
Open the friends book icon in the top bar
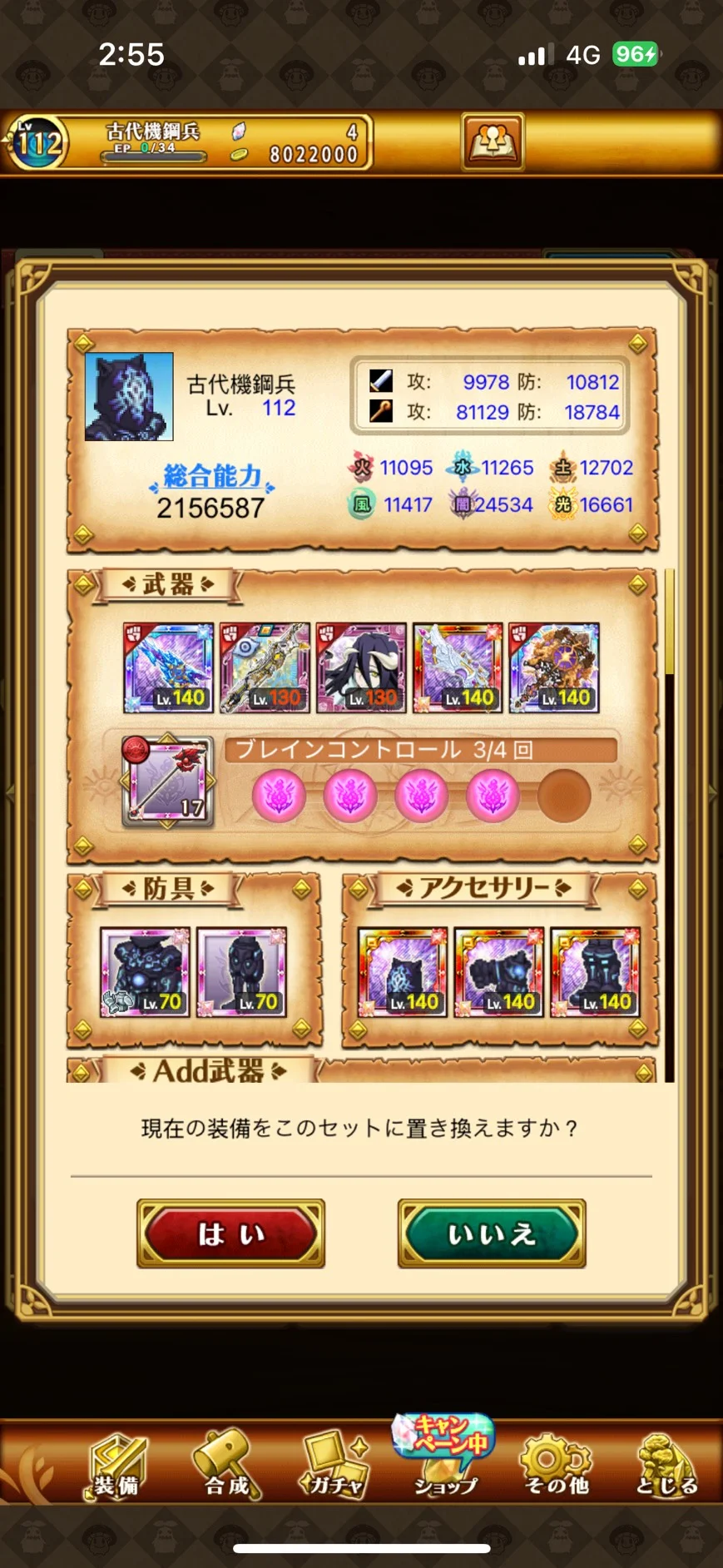tap(493, 142)
